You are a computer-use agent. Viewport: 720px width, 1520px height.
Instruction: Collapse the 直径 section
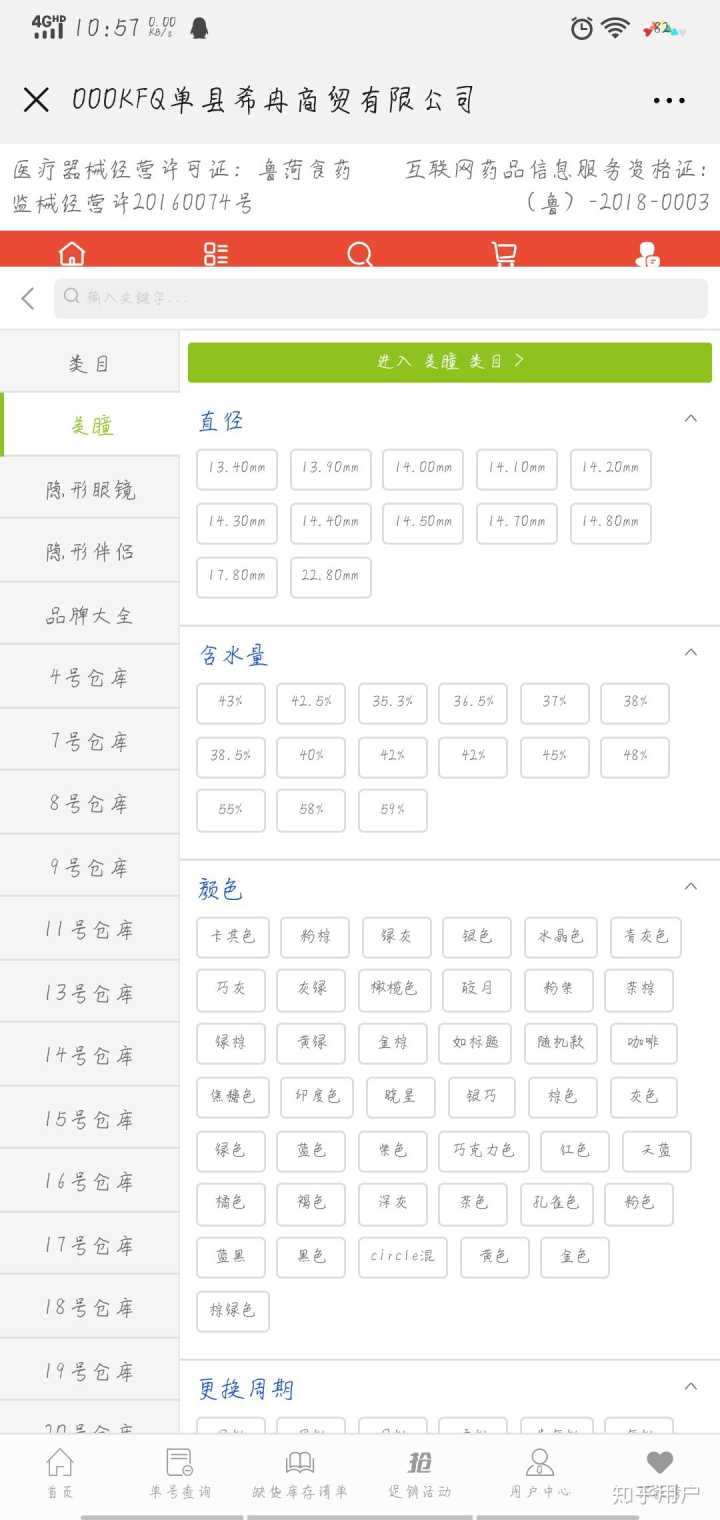click(x=690, y=419)
